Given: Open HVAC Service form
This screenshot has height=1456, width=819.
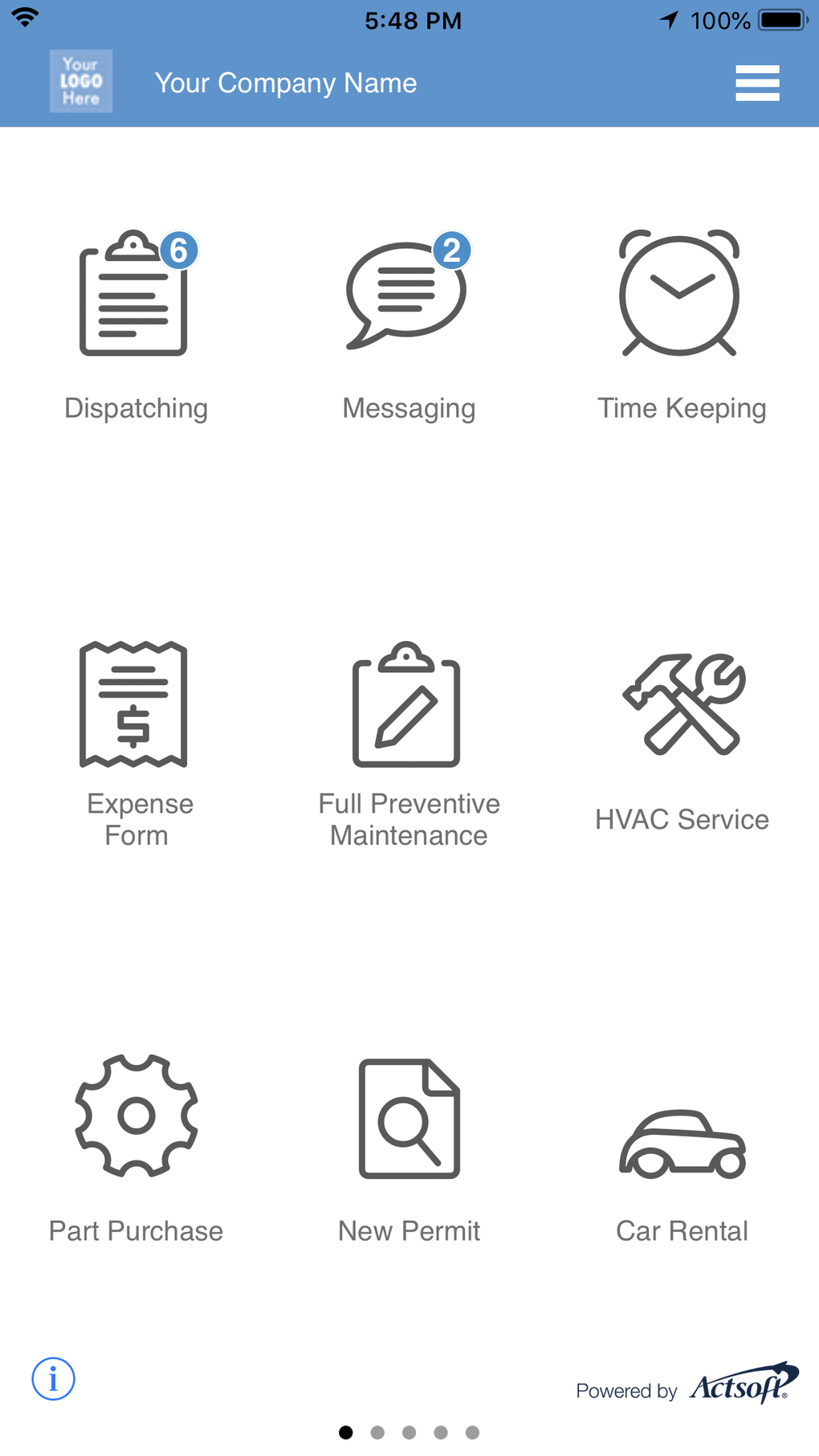Looking at the screenshot, I should click(x=681, y=744).
